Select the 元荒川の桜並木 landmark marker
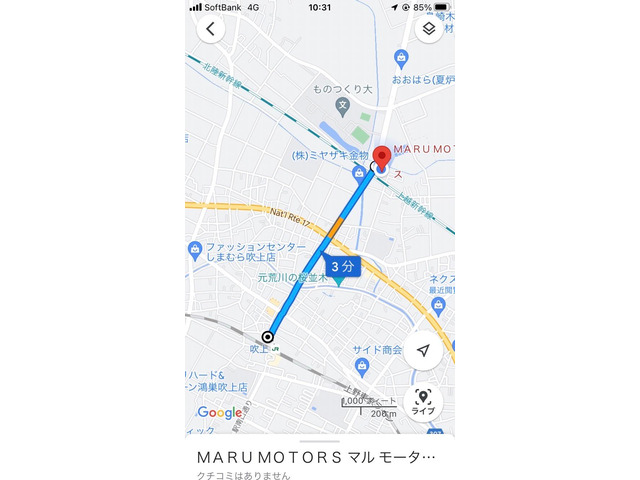The height and width of the screenshot is (480, 640). (x=338, y=281)
